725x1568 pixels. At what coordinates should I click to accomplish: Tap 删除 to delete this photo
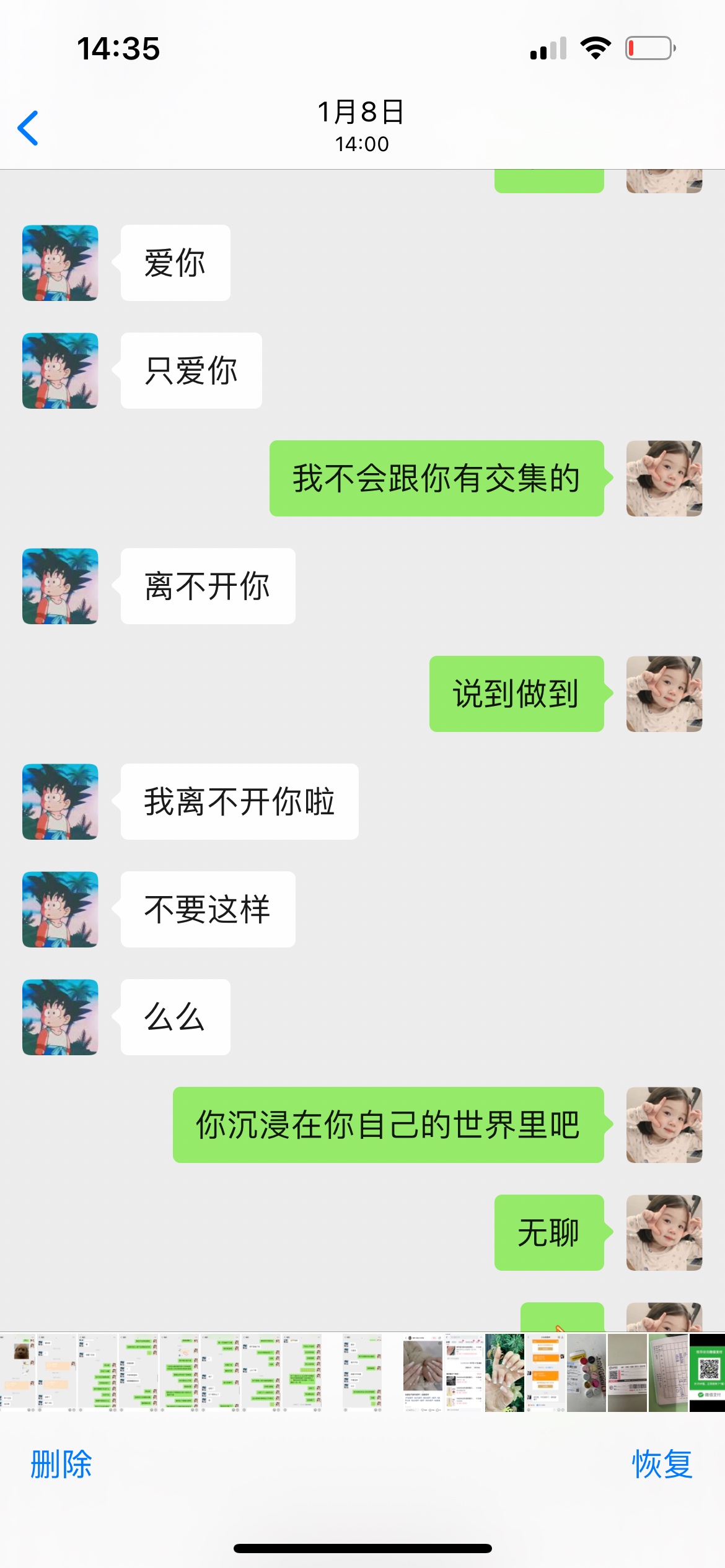point(61,1465)
